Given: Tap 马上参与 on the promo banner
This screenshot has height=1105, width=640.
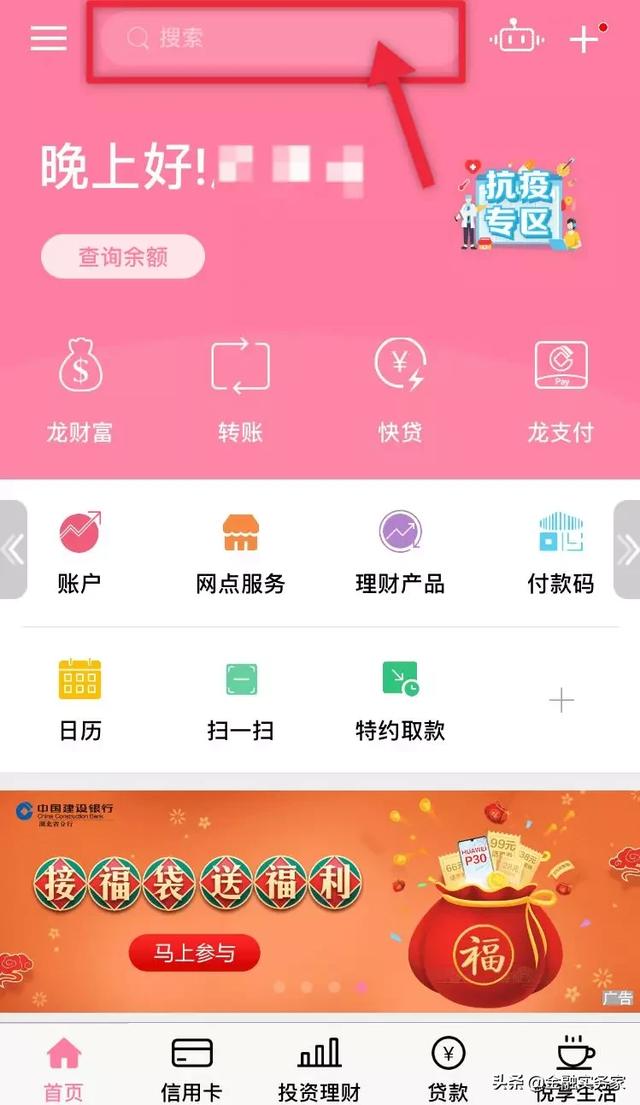Looking at the screenshot, I should pos(195,953).
